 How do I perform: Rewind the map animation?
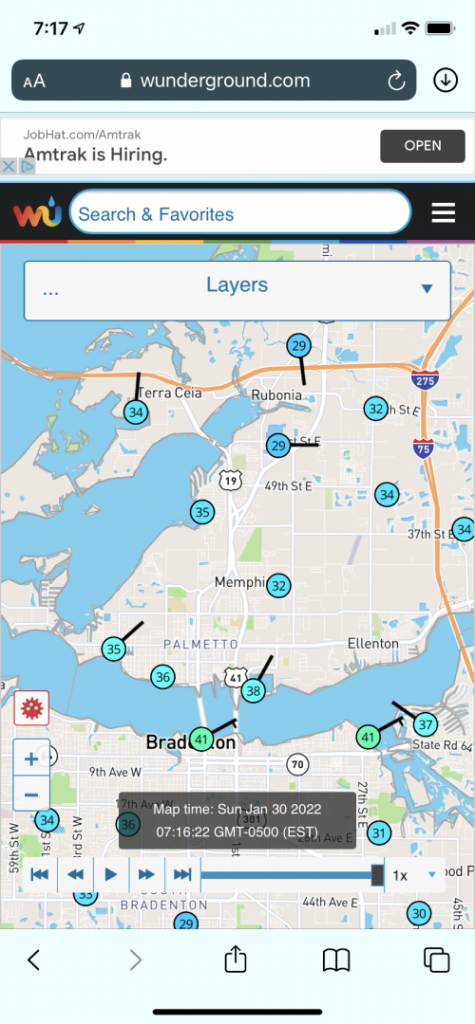(75, 874)
